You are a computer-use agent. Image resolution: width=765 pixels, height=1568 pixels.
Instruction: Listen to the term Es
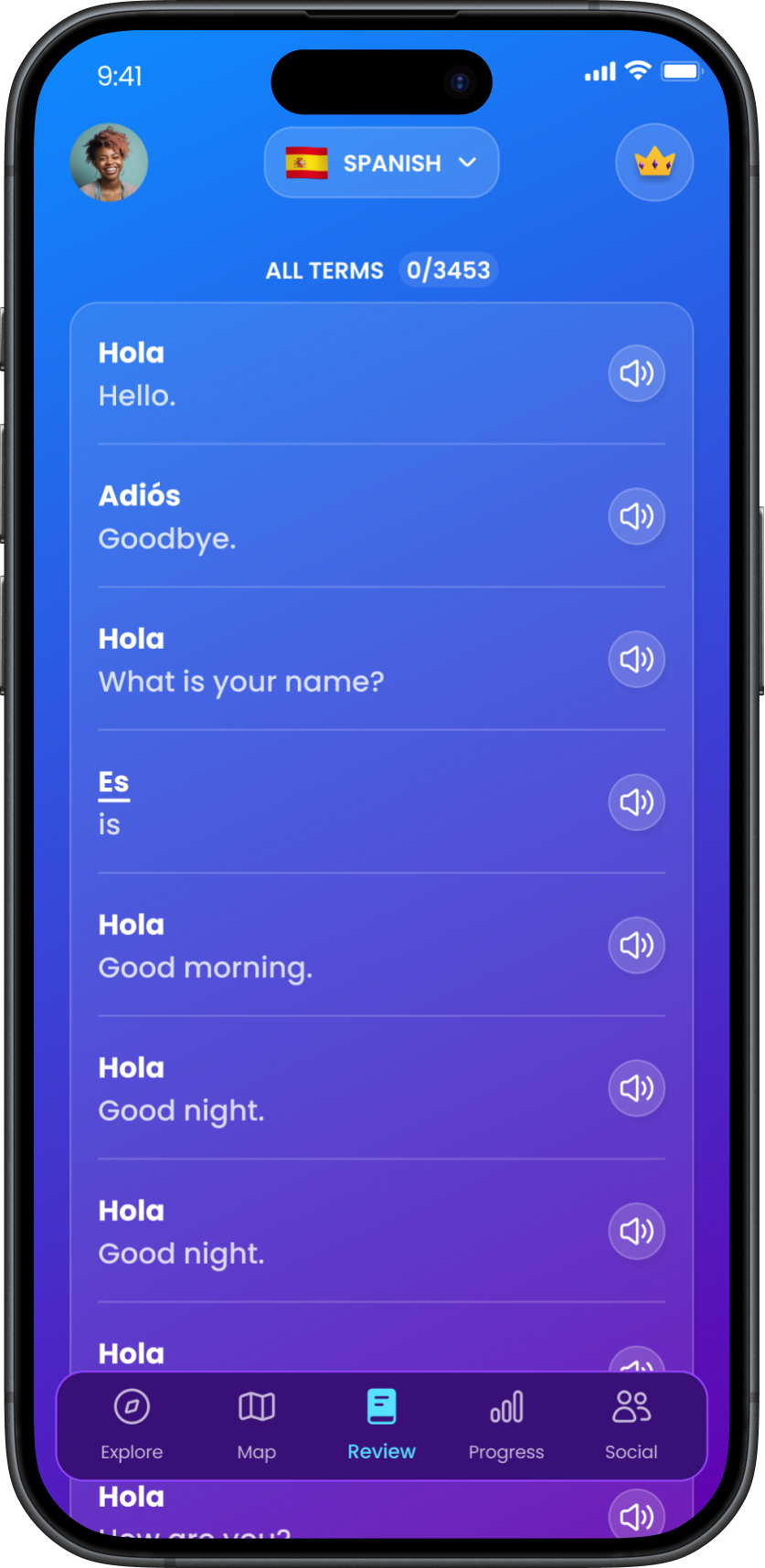click(636, 802)
